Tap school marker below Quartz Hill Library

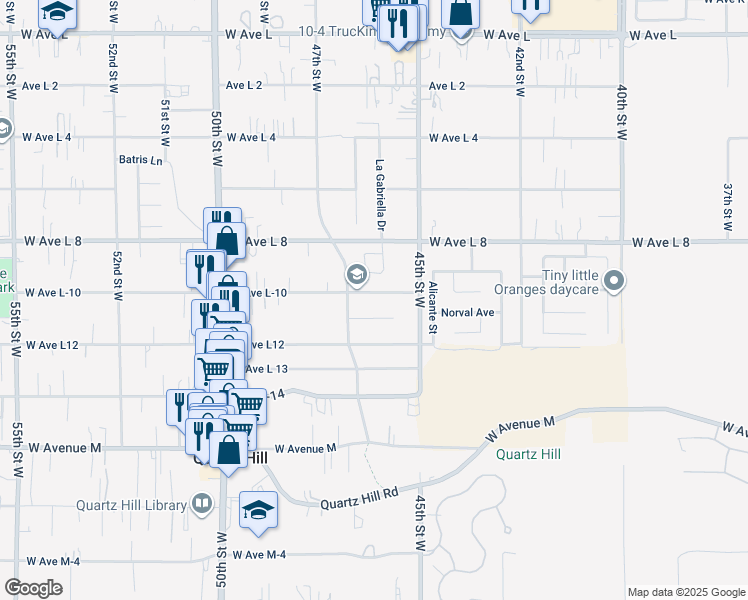coord(258,512)
